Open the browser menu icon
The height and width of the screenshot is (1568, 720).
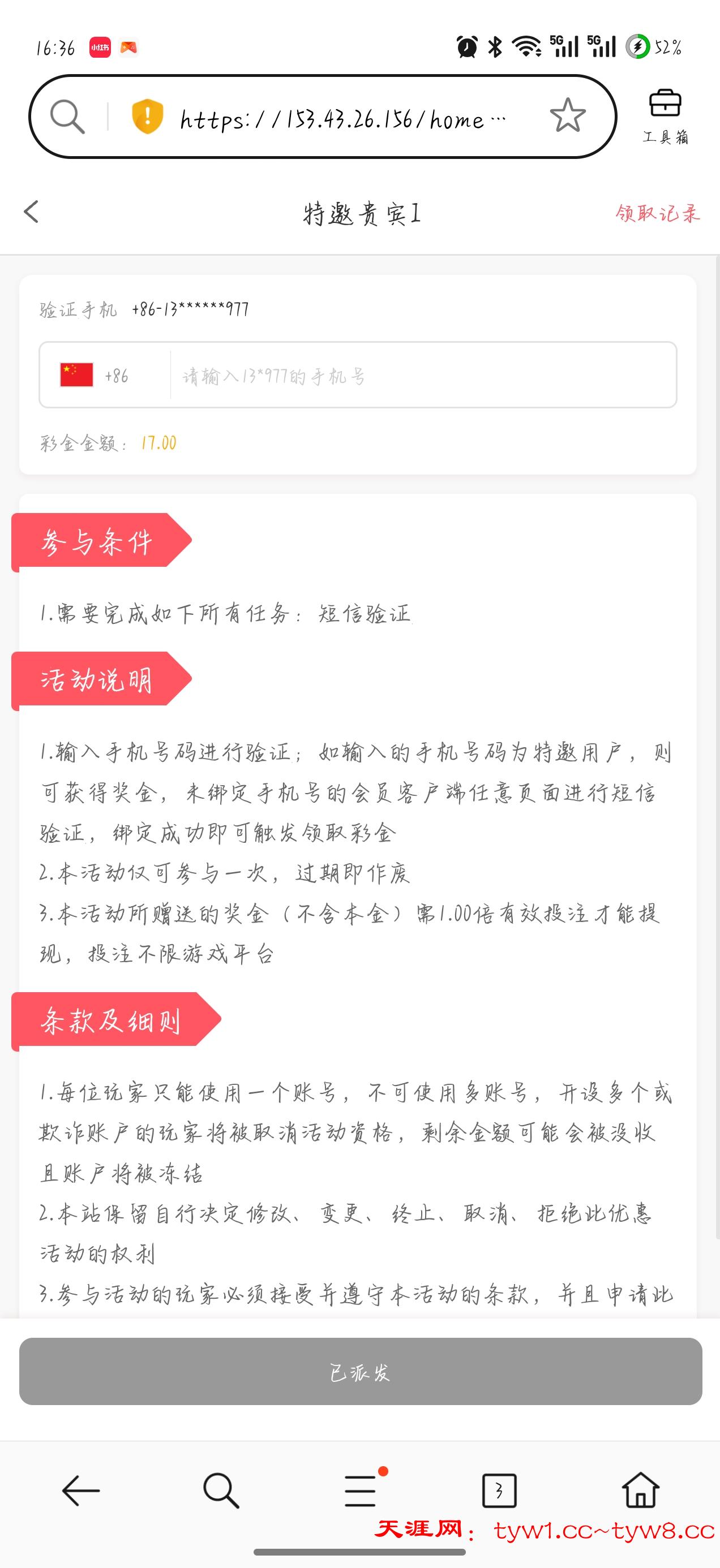point(361,1491)
